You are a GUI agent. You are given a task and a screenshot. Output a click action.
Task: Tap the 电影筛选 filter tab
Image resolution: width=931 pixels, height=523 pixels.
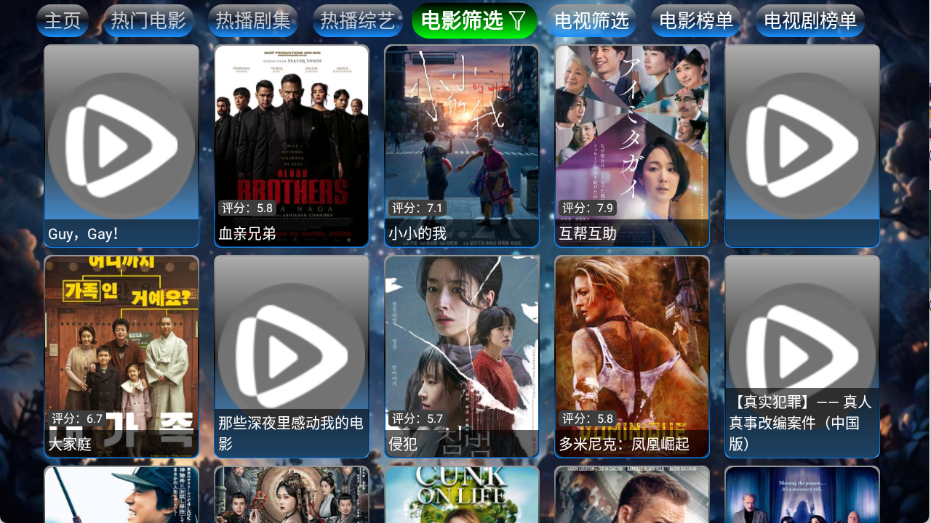coord(474,20)
